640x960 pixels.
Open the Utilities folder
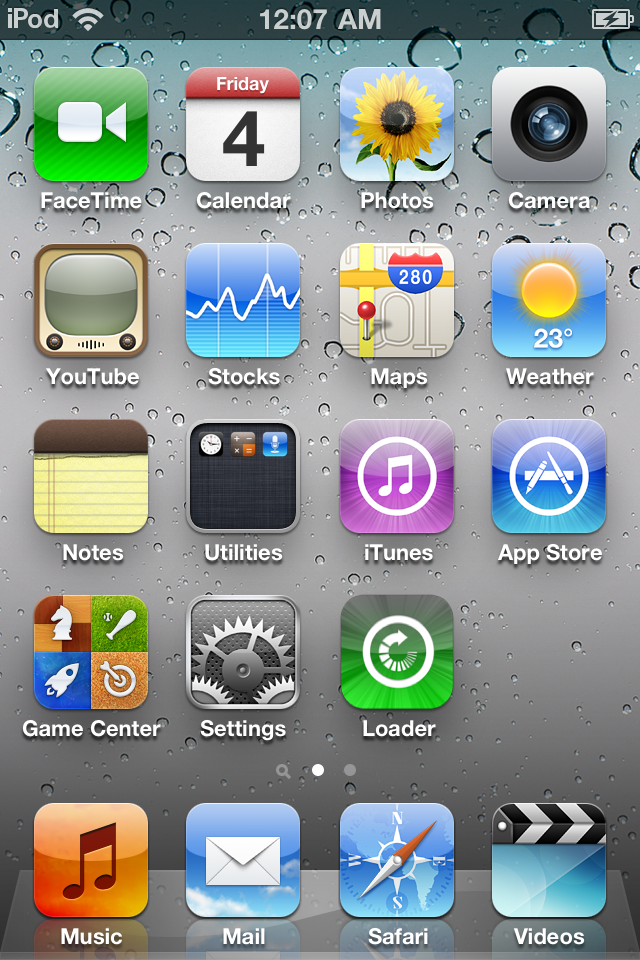point(243,476)
